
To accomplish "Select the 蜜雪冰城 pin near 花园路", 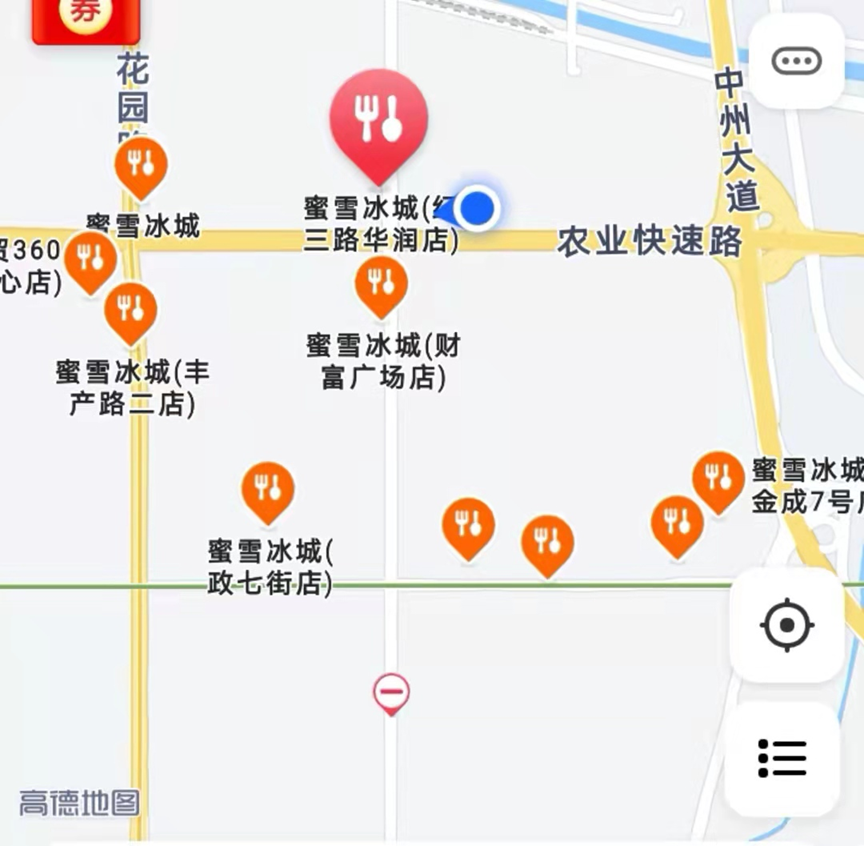I will [x=141, y=166].
